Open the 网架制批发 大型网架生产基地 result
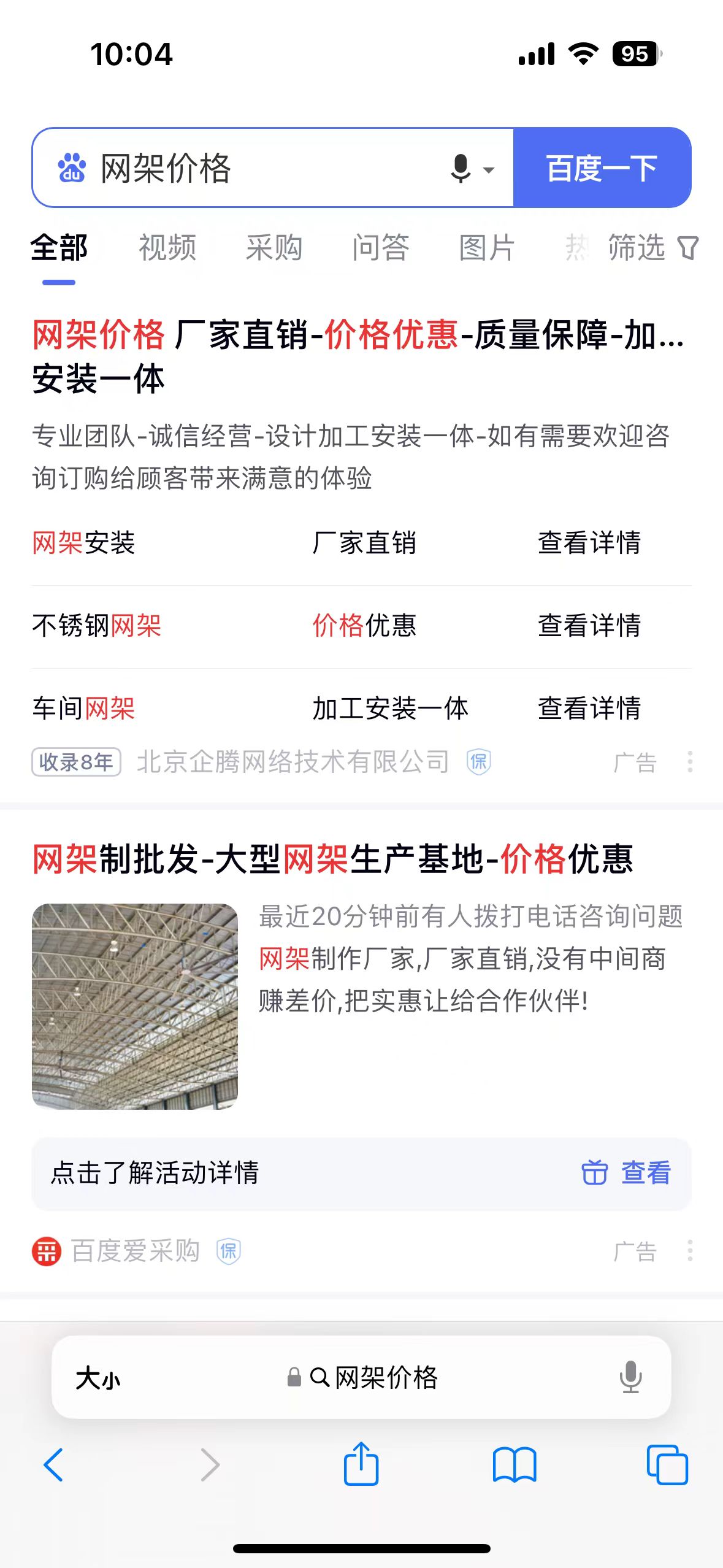The image size is (723, 1568). pyautogui.click(x=332, y=859)
